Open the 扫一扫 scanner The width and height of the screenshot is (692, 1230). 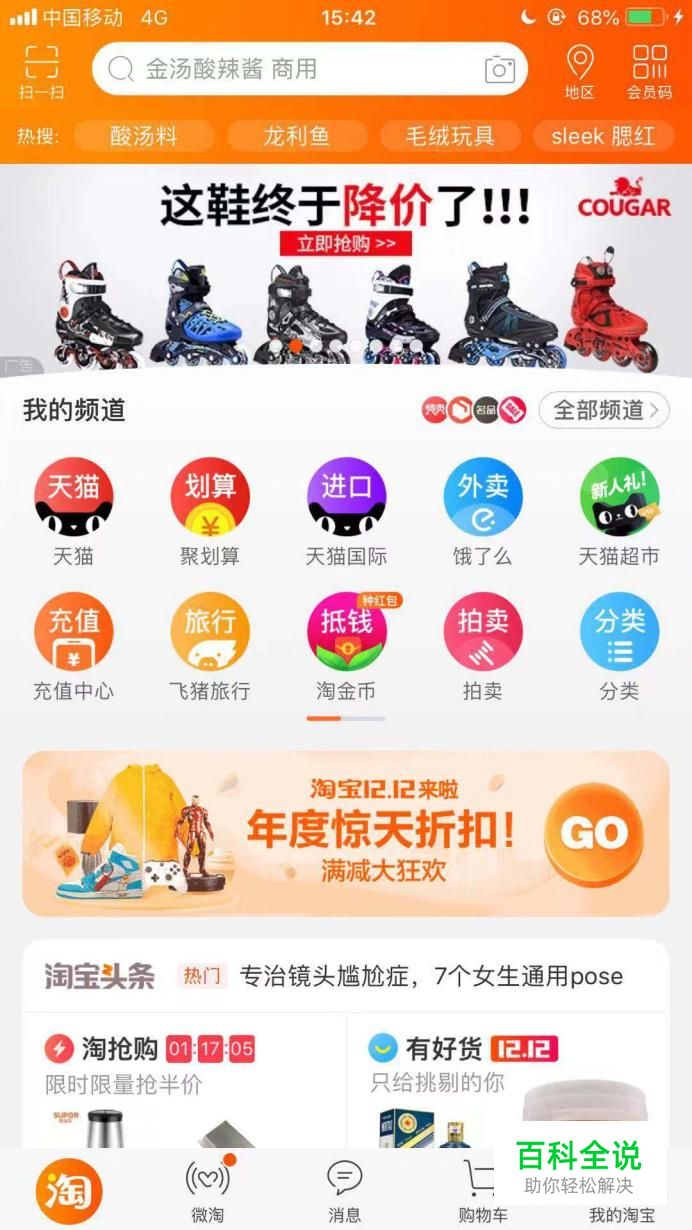click(x=41, y=71)
